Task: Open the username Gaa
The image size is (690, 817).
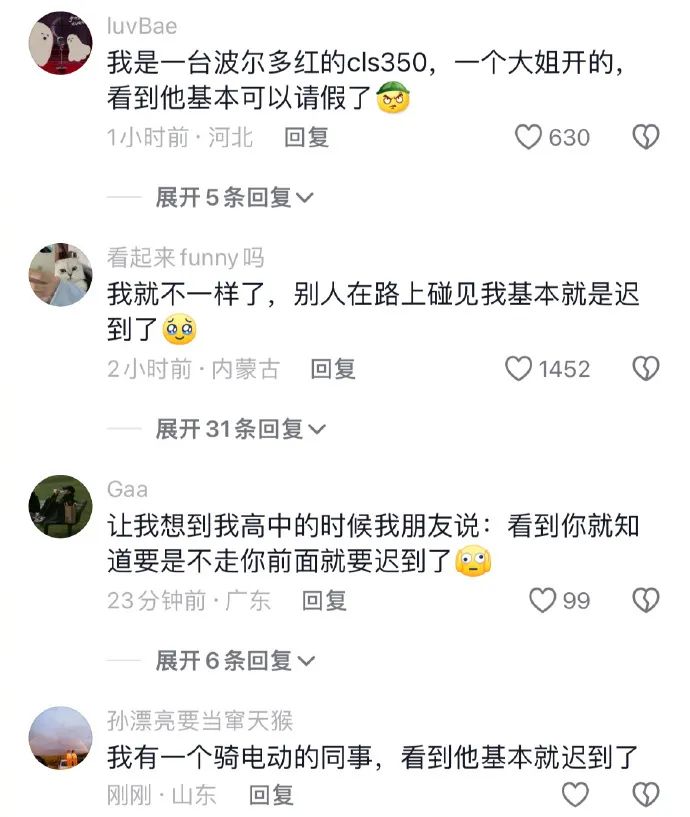Action: tap(127, 489)
